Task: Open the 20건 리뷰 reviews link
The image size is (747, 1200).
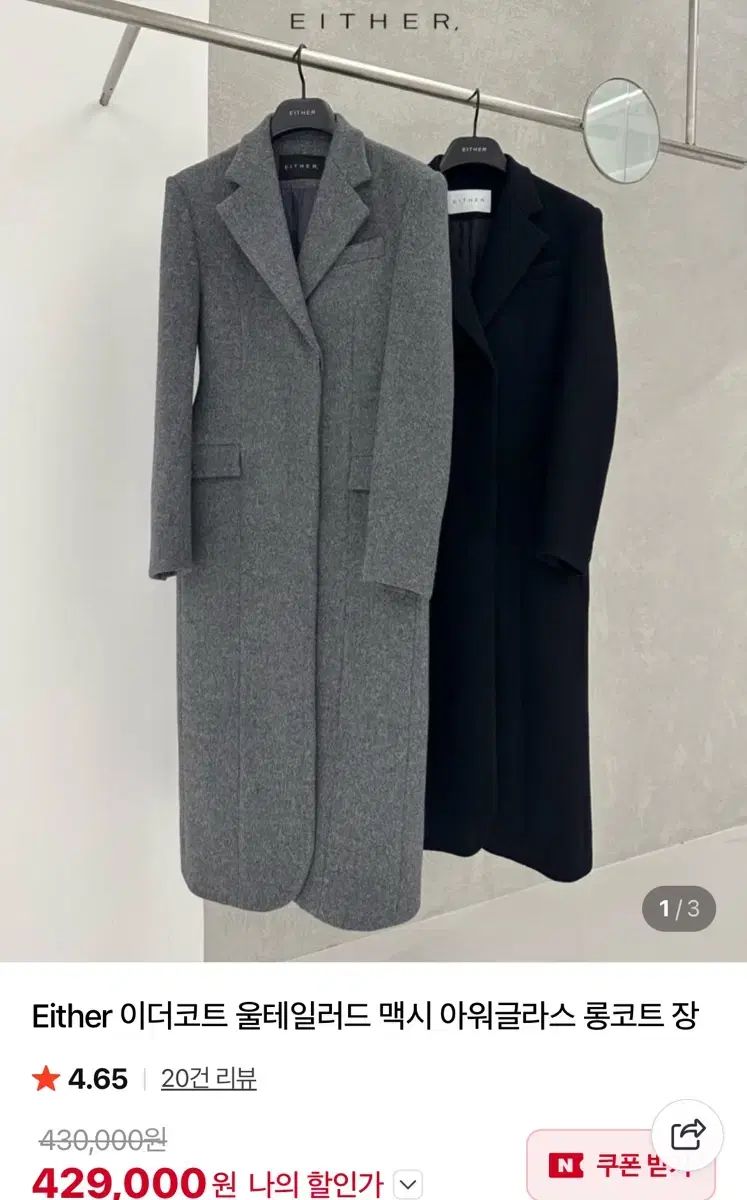Action: click(209, 1078)
